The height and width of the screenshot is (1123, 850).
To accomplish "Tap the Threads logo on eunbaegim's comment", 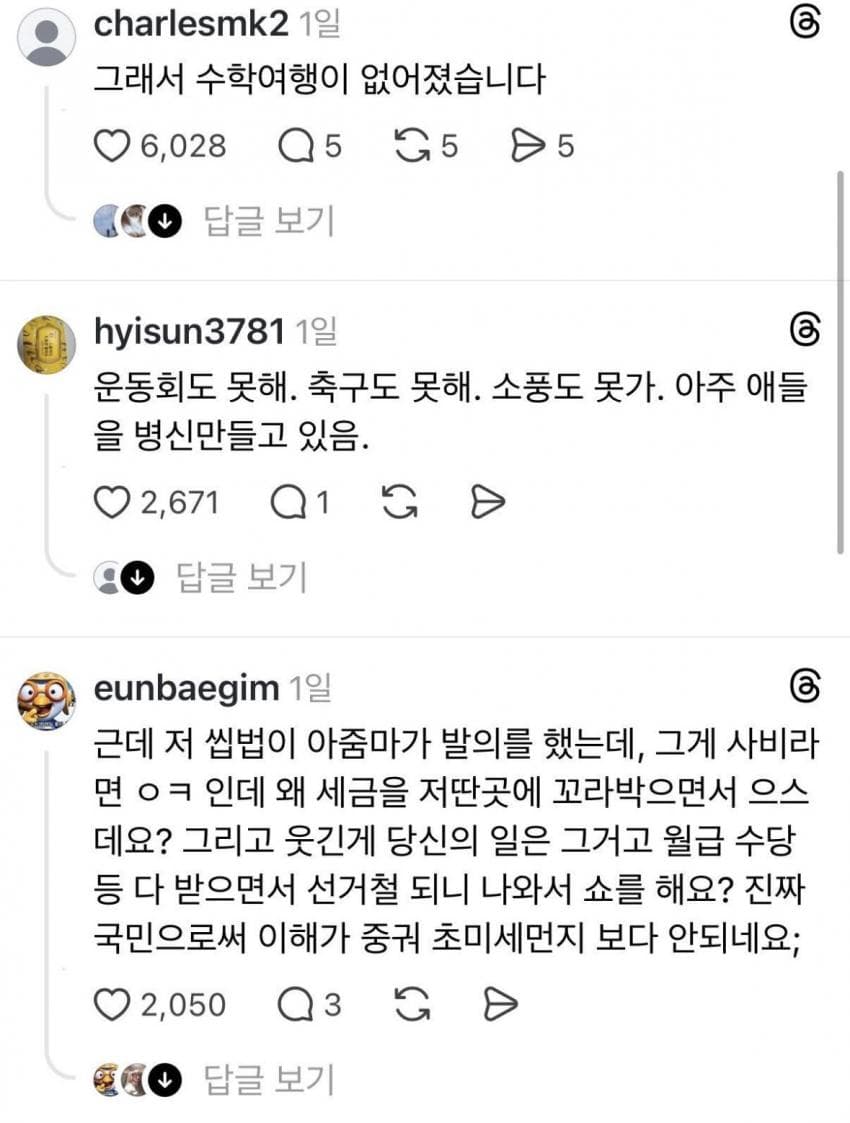I will (x=804, y=687).
